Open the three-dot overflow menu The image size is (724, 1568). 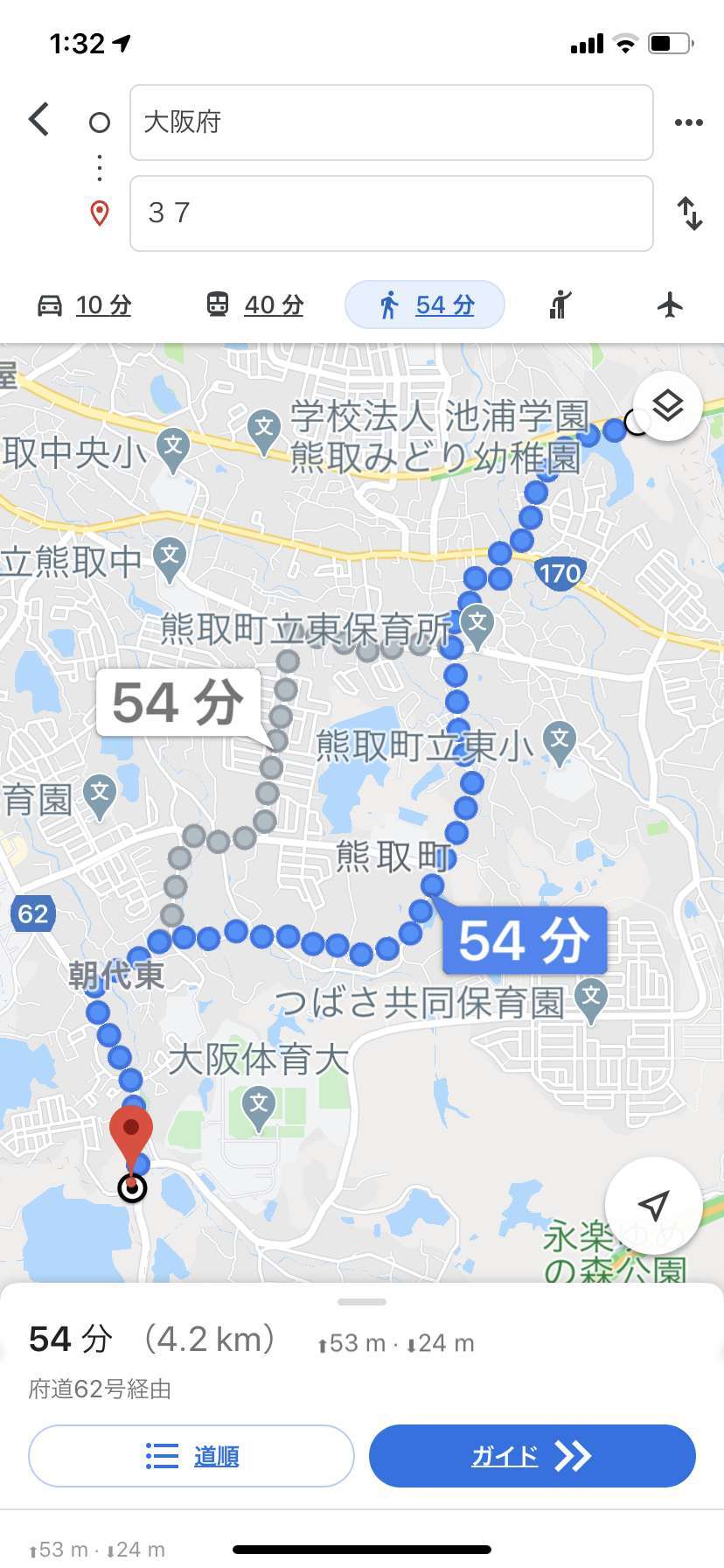(688, 122)
